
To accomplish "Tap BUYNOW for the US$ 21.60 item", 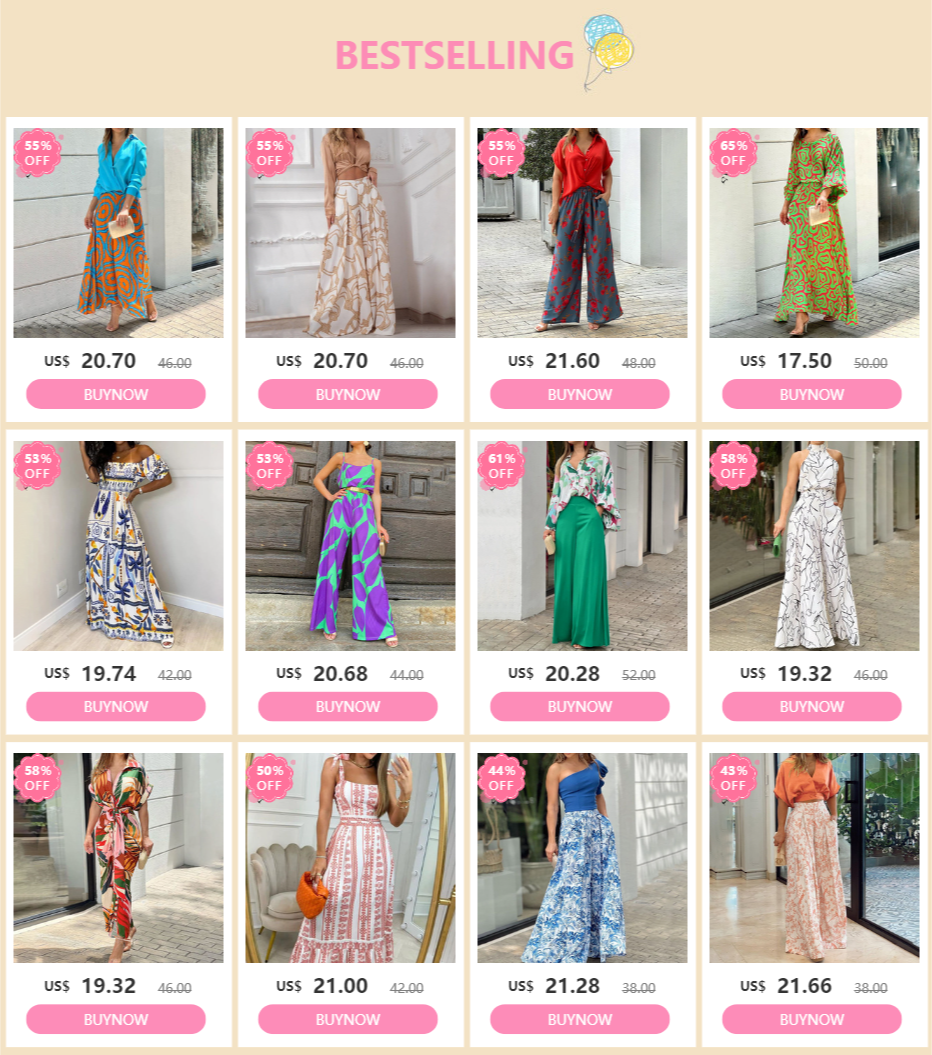I will point(579,394).
